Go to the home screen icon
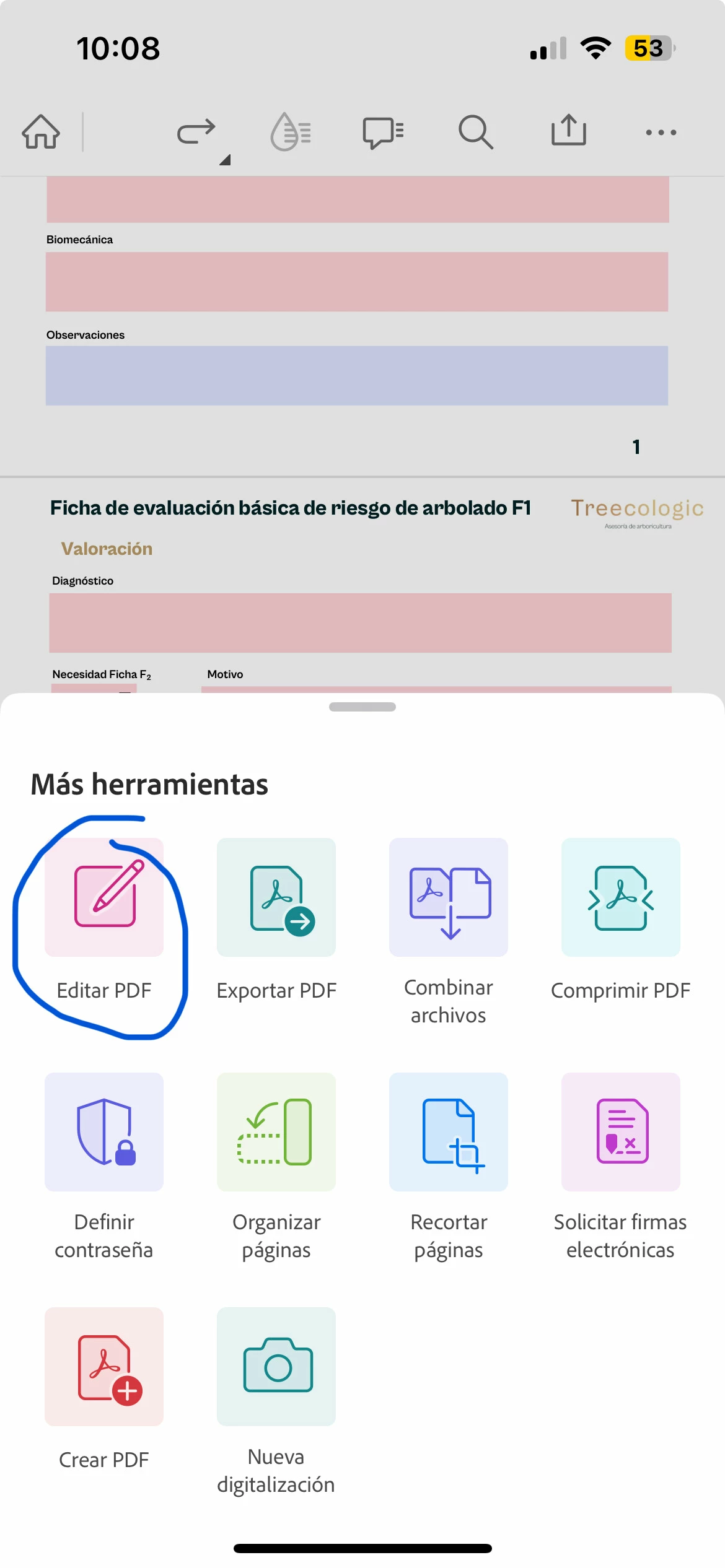 point(41,132)
